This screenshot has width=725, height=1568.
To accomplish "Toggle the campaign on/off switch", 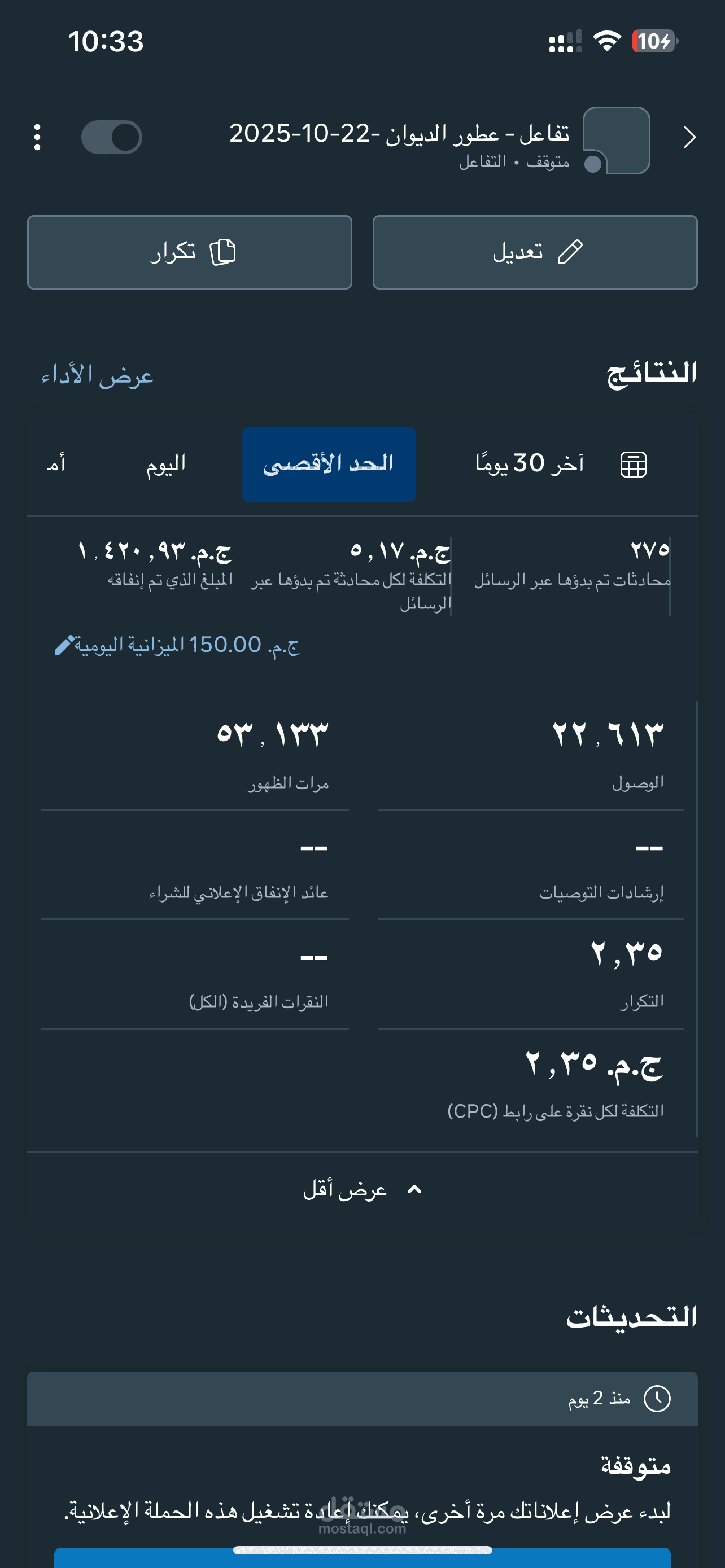I will (x=112, y=137).
